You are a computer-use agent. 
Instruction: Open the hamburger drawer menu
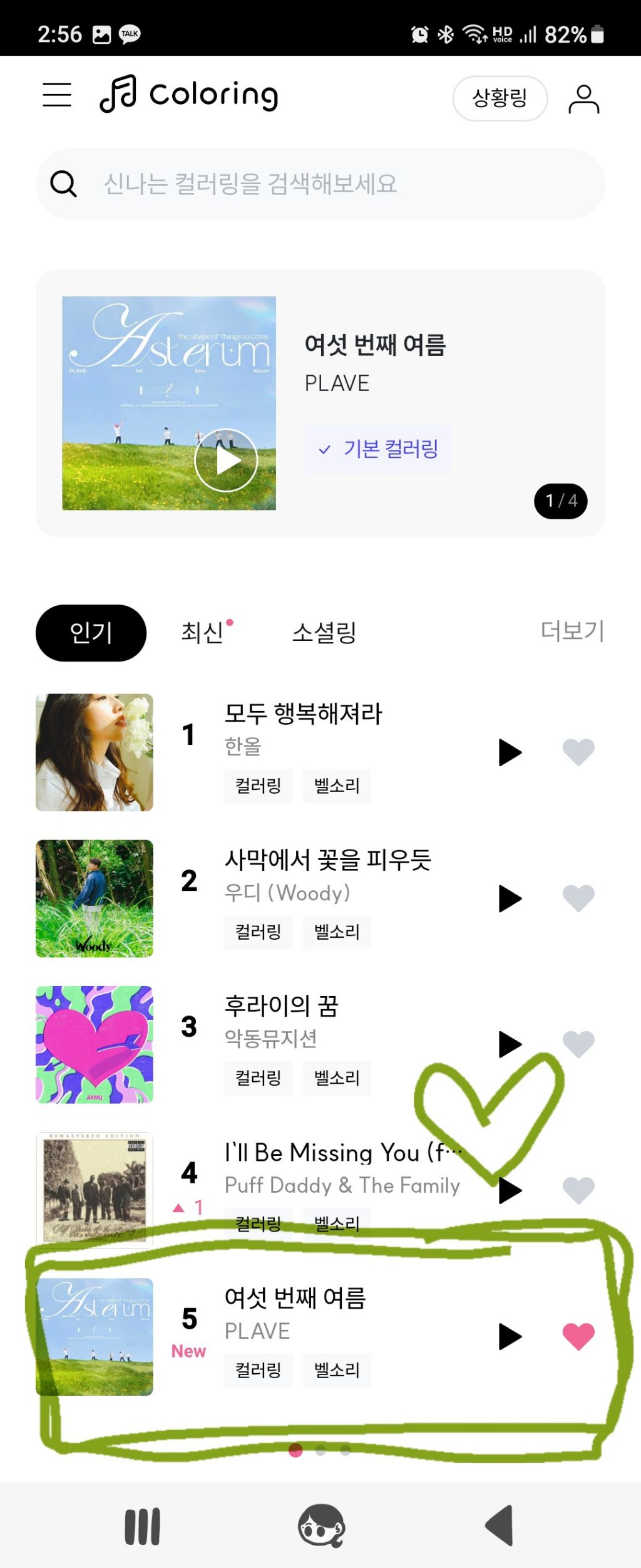tap(56, 95)
